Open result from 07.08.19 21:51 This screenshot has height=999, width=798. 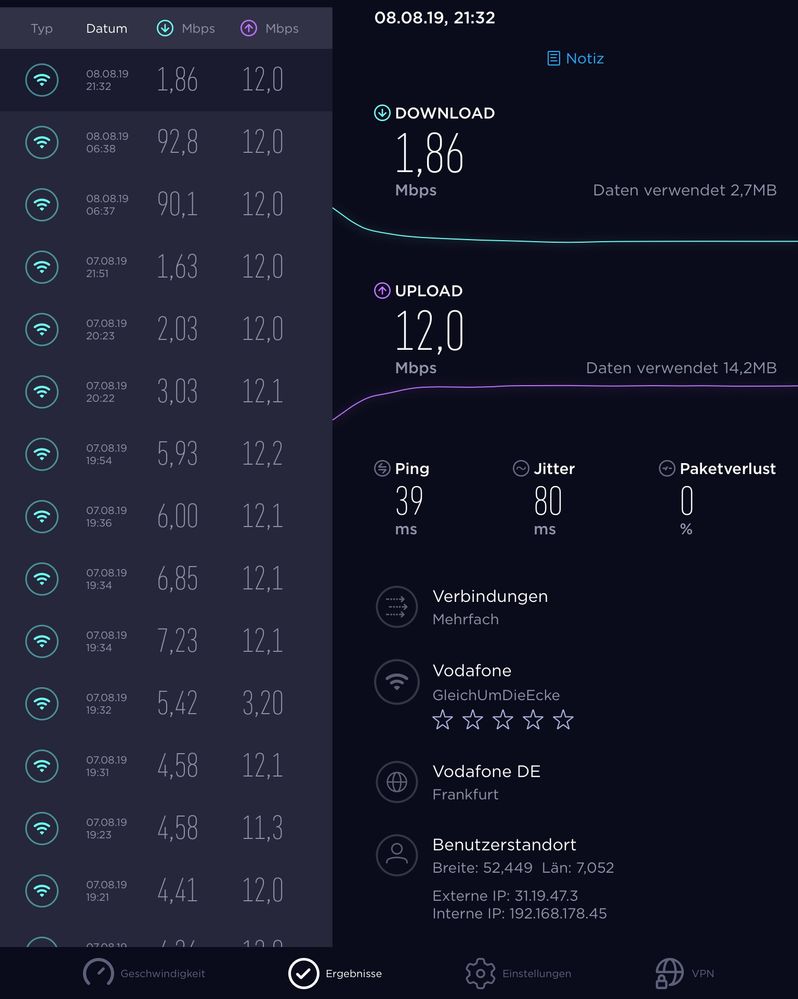(x=166, y=267)
